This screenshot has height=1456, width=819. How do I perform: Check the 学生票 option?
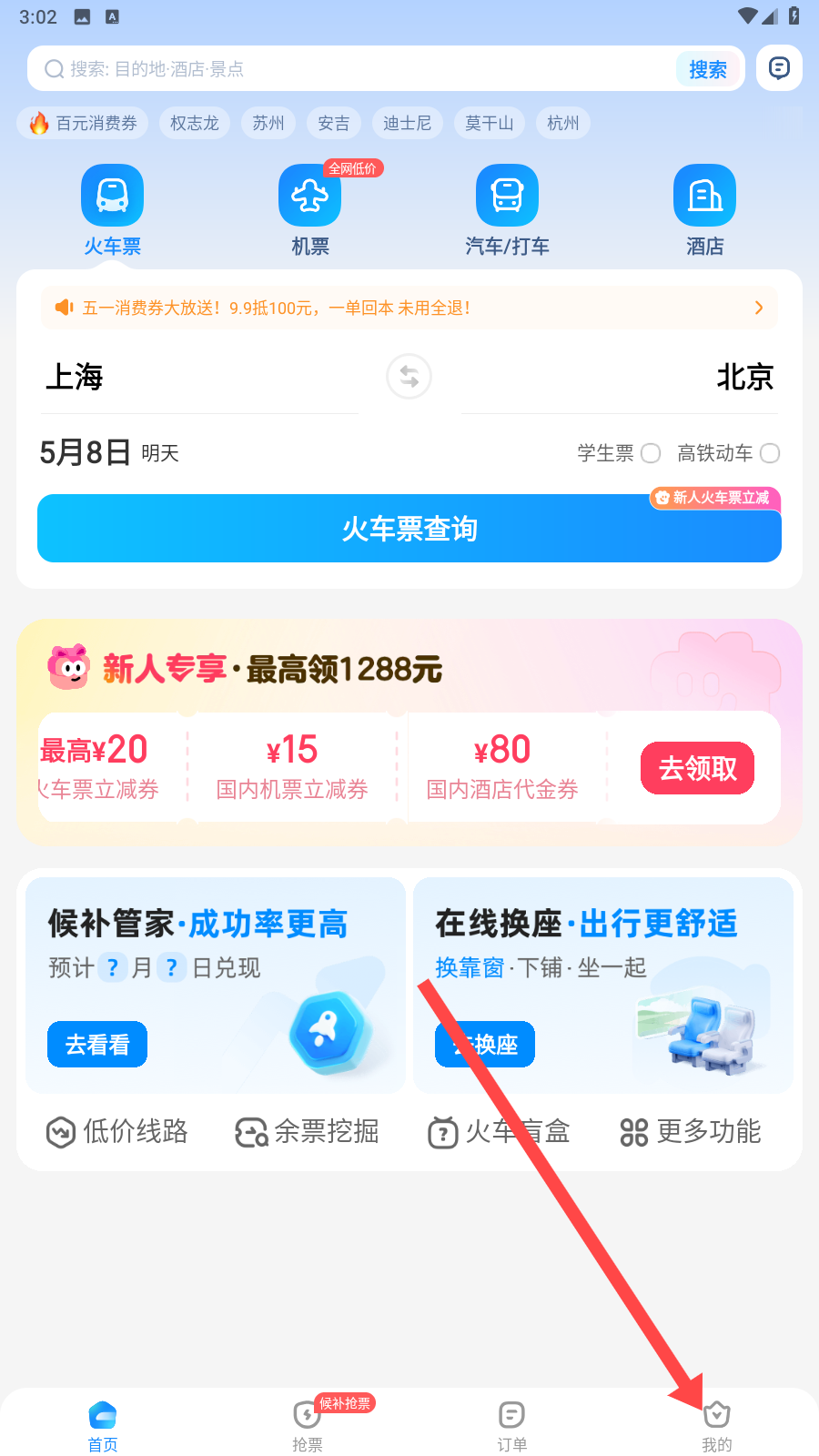pos(650,453)
